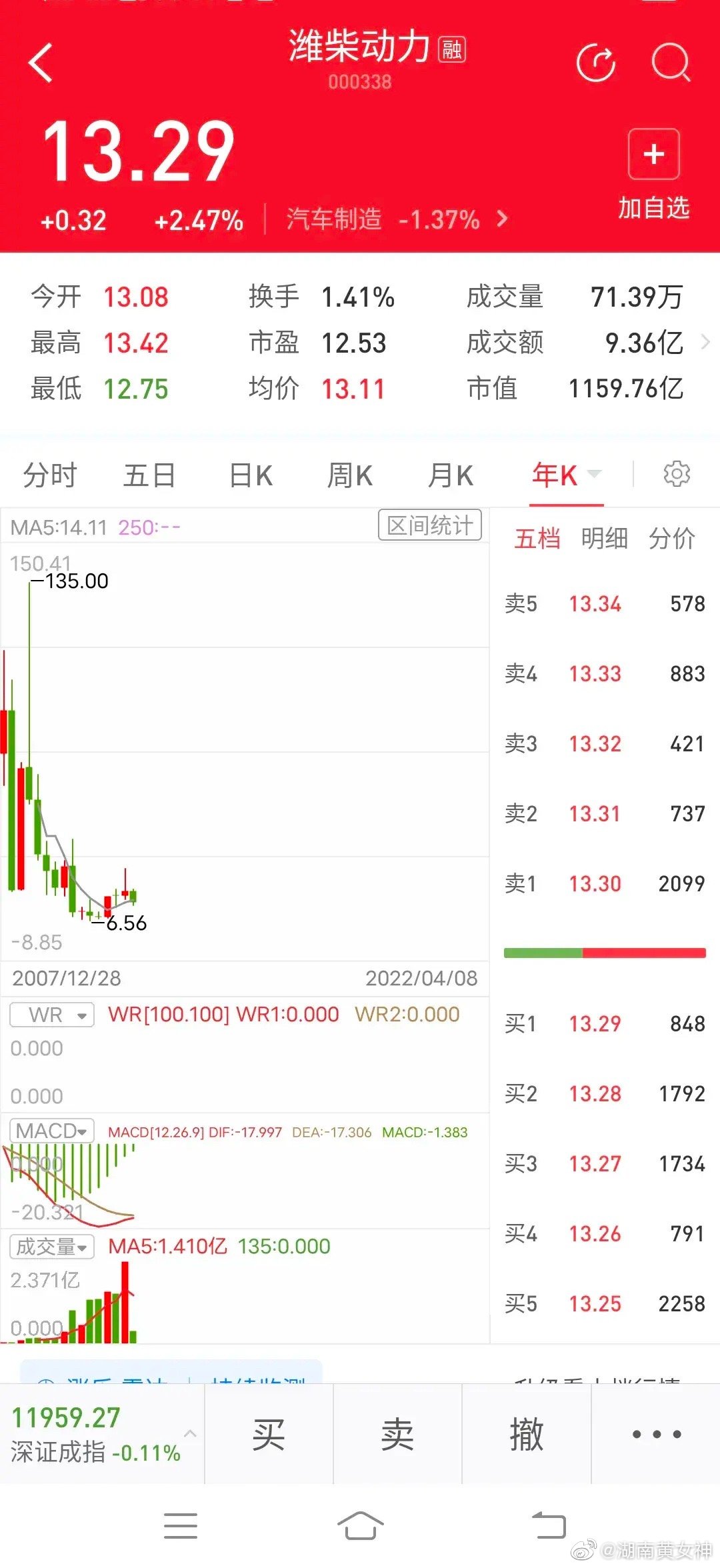The image size is (720, 1568).
Task: Switch to the 五日 chart tab
Action: click(149, 476)
